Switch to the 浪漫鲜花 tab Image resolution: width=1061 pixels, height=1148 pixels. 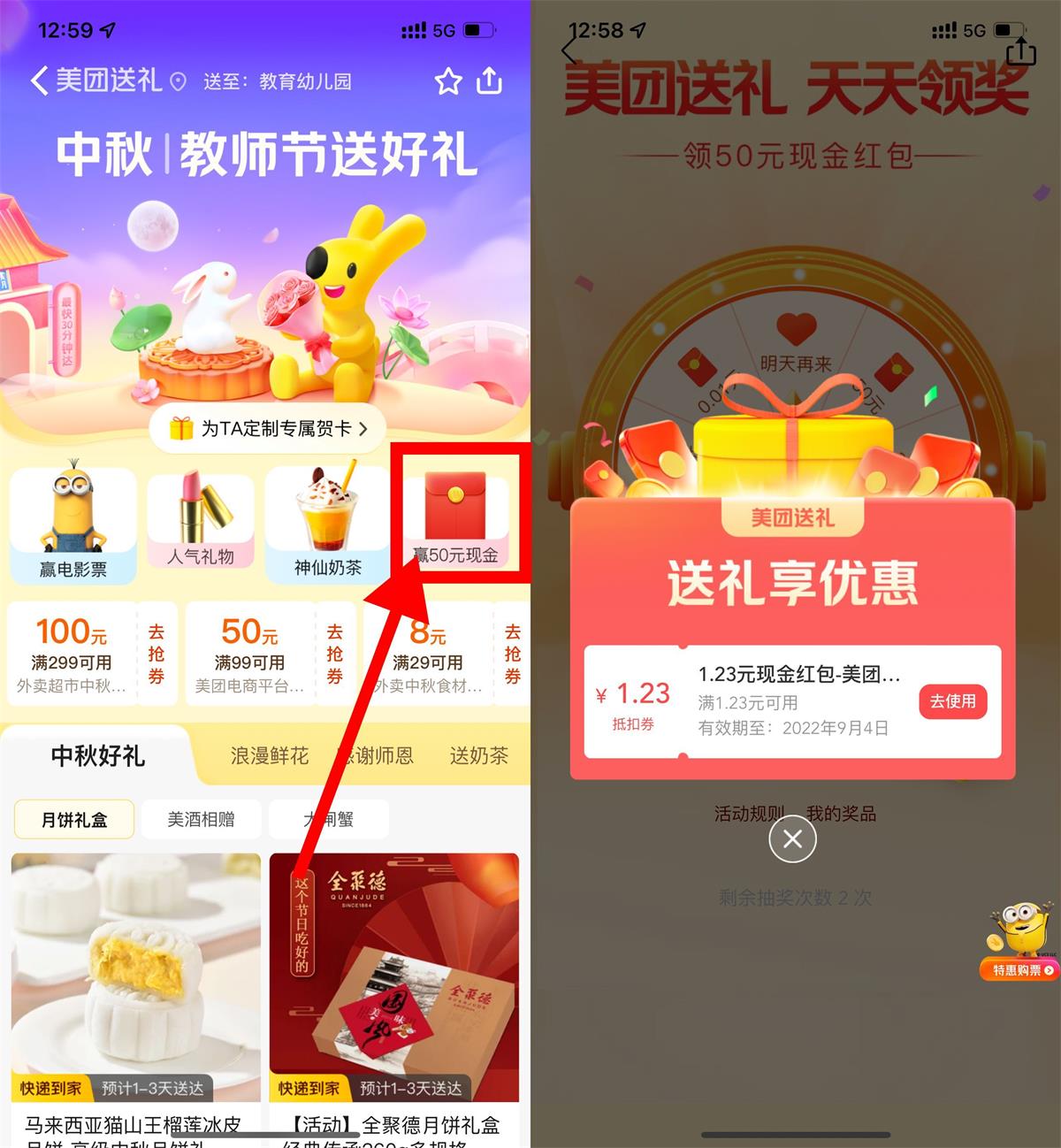(270, 756)
